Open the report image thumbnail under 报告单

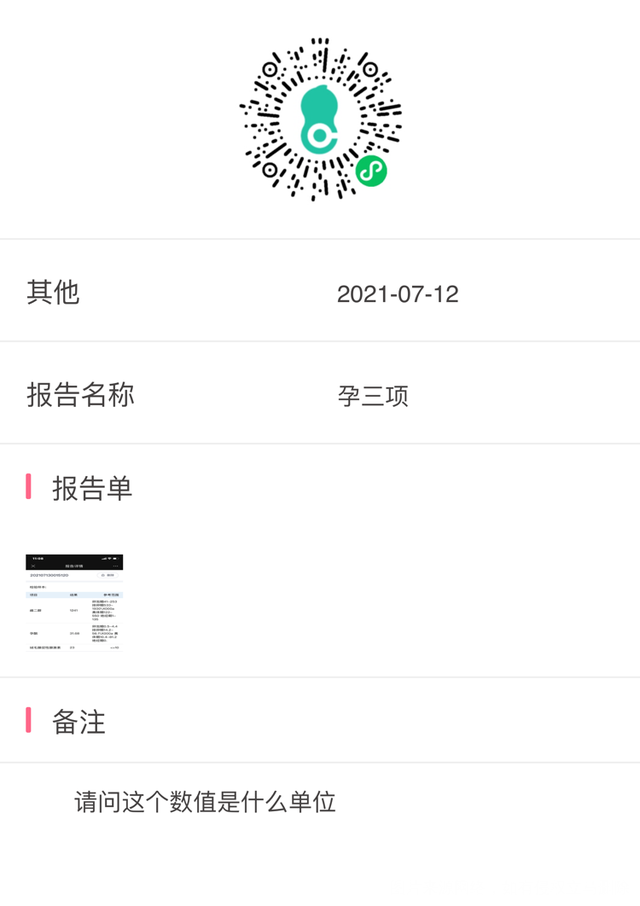pos(74,603)
